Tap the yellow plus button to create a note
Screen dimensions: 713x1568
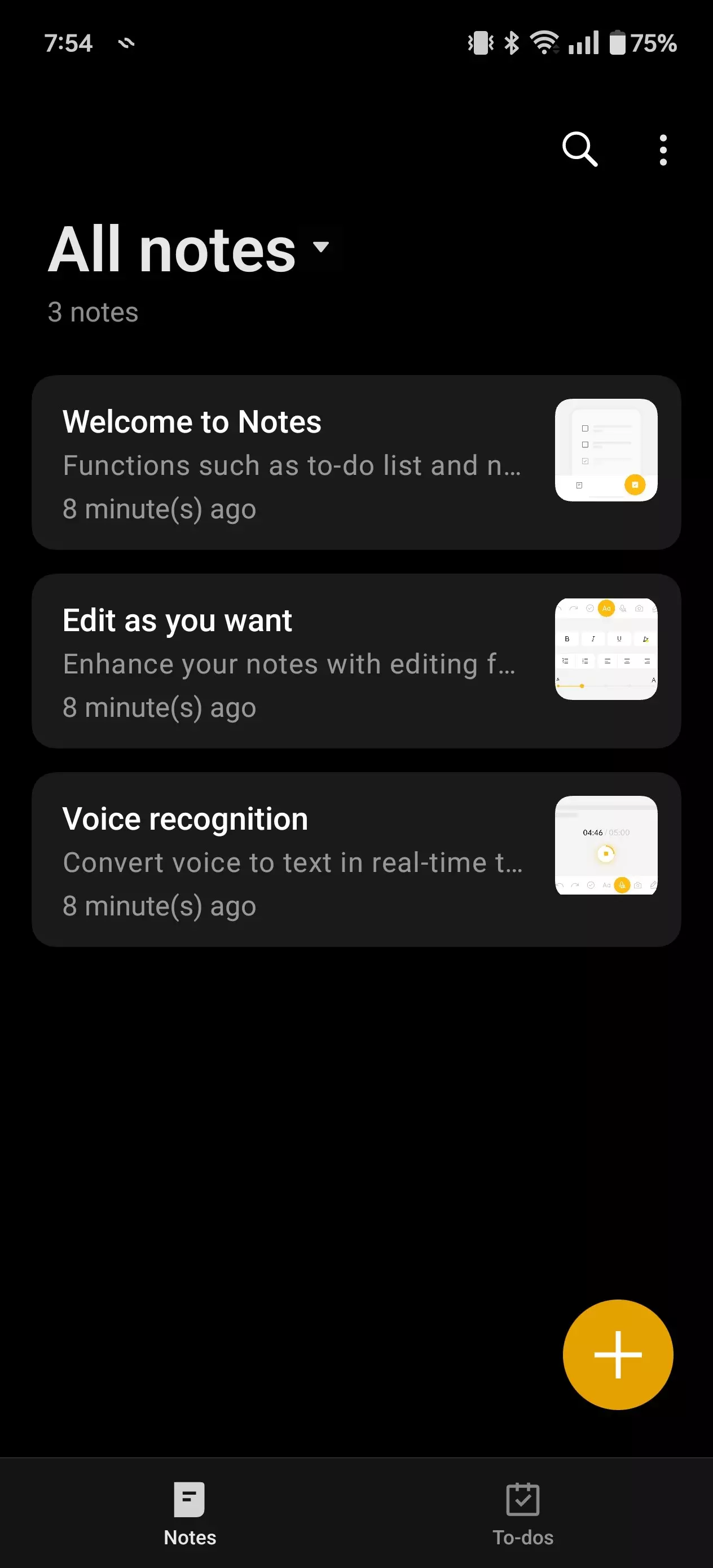click(x=618, y=1354)
